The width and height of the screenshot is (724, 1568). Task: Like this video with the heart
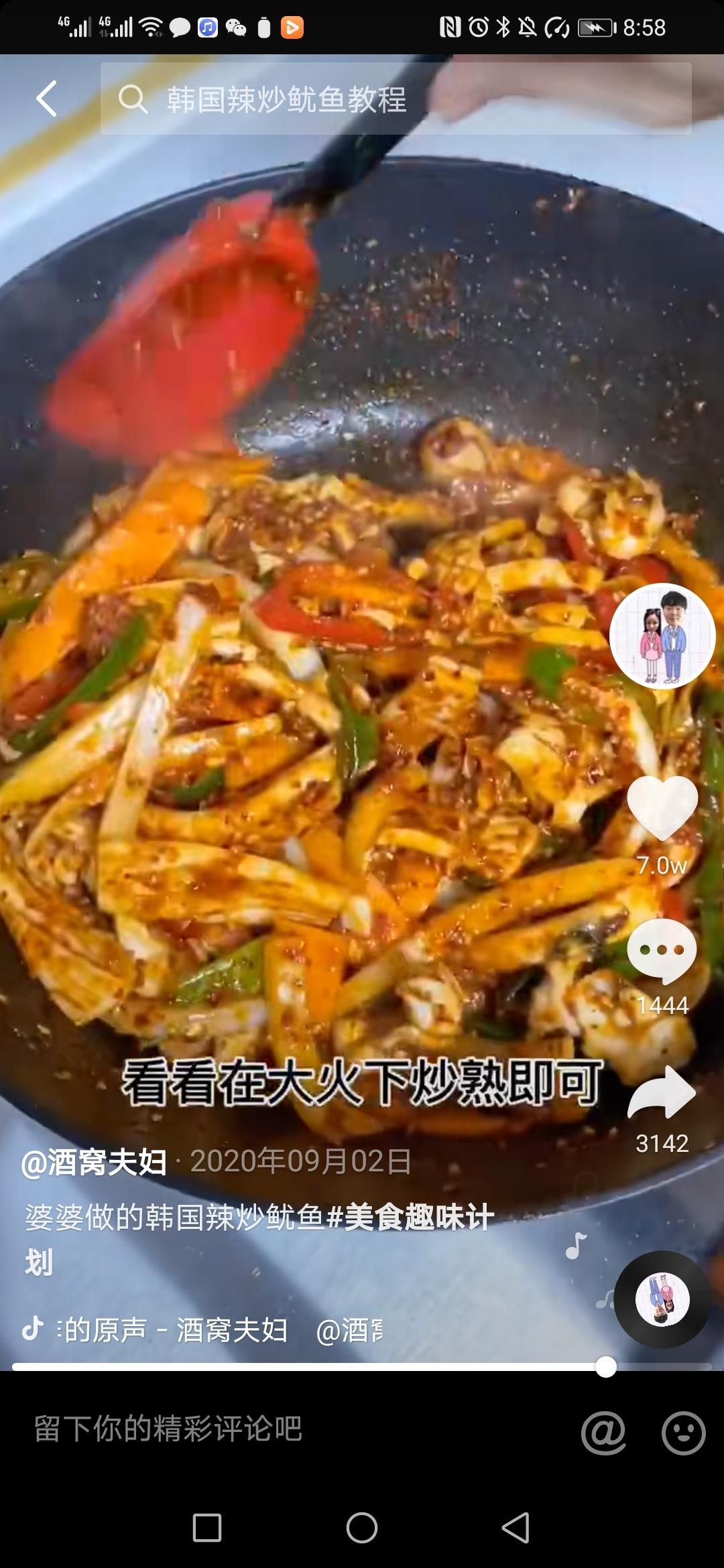click(662, 809)
